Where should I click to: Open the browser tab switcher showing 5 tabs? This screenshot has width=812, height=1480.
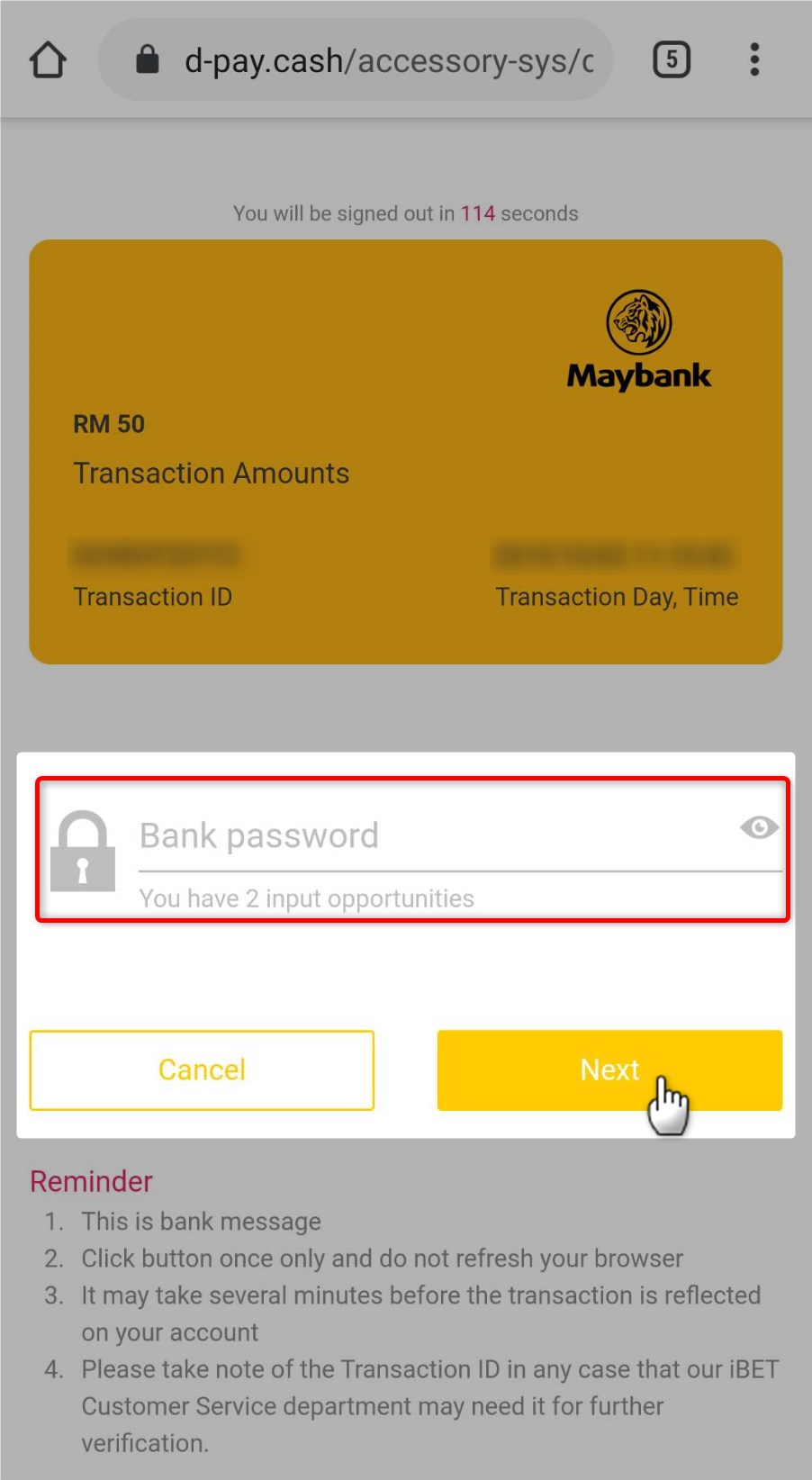671,59
